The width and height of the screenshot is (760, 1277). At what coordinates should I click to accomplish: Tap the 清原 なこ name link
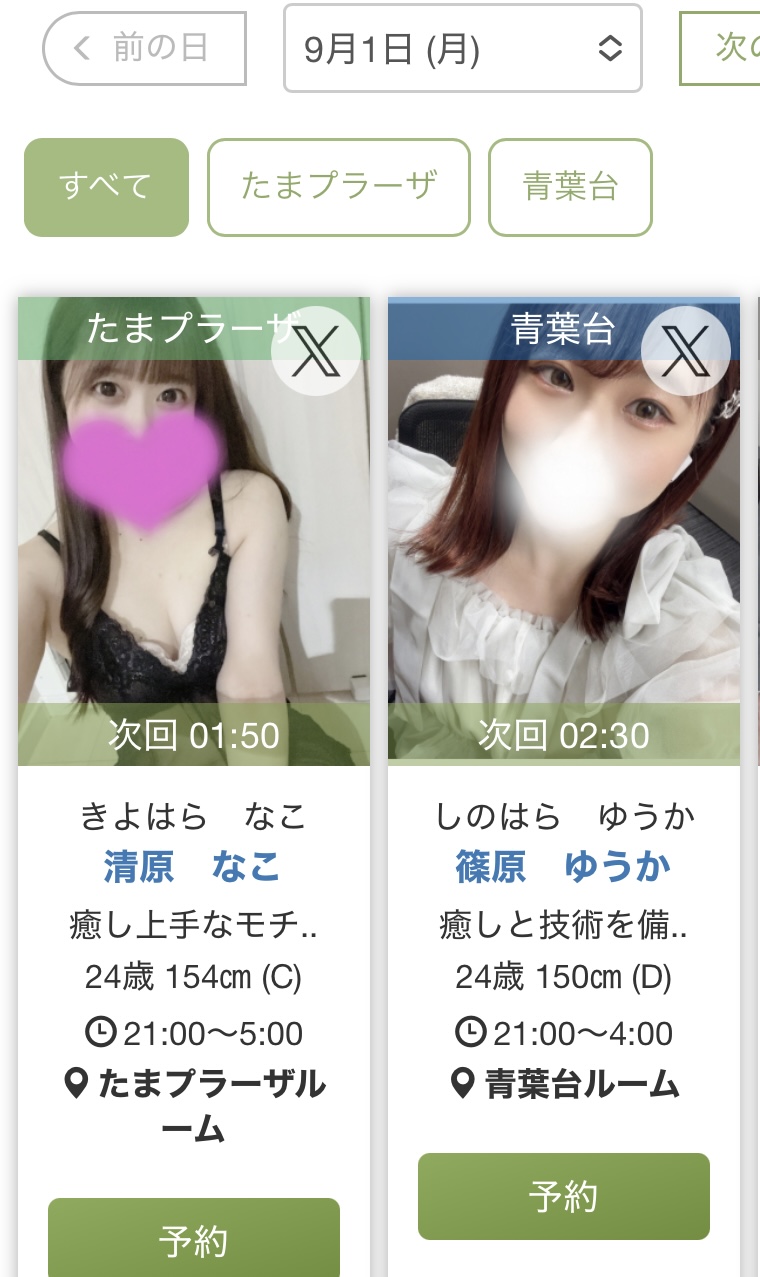pos(192,867)
